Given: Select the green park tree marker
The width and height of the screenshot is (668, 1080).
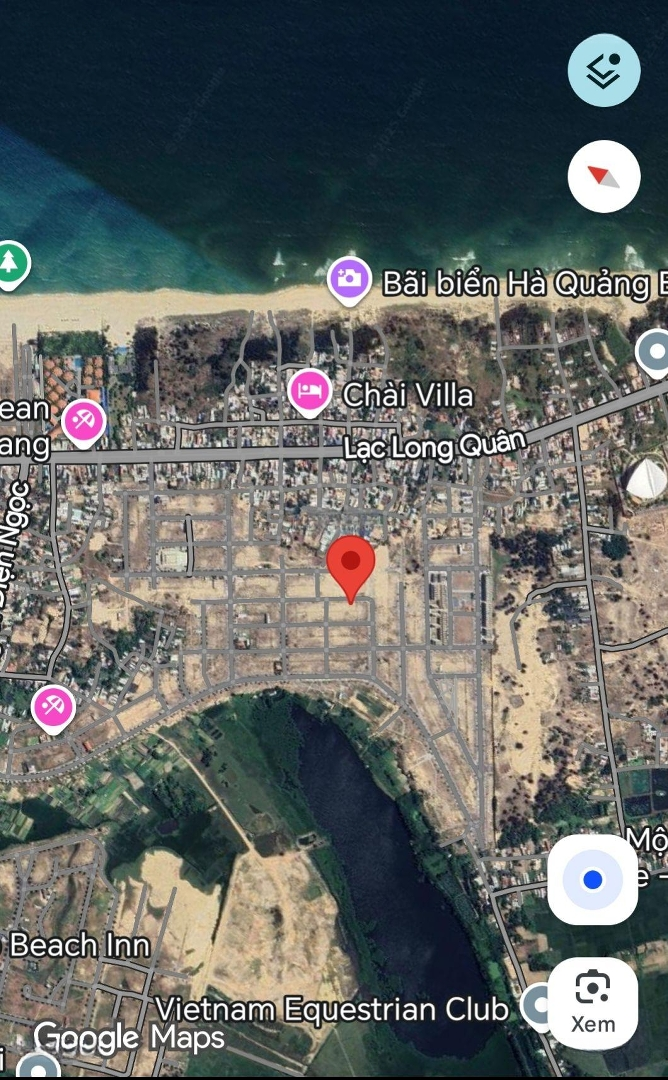Looking at the screenshot, I should tap(11, 263).
